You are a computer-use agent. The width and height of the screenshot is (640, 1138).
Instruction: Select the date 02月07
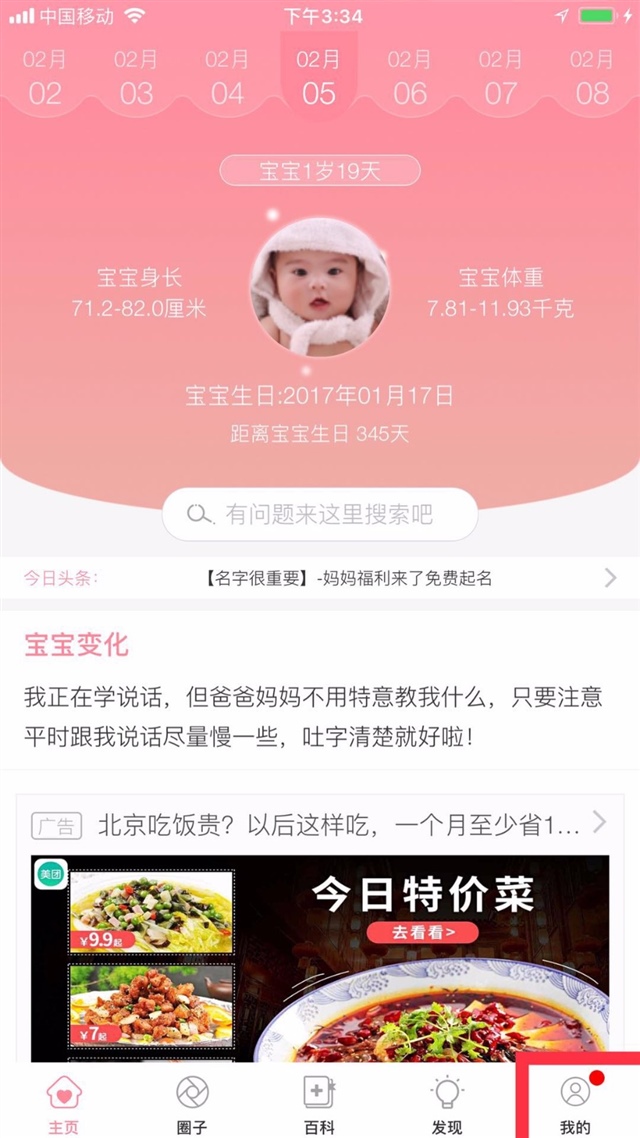click(x=501, y=79)
